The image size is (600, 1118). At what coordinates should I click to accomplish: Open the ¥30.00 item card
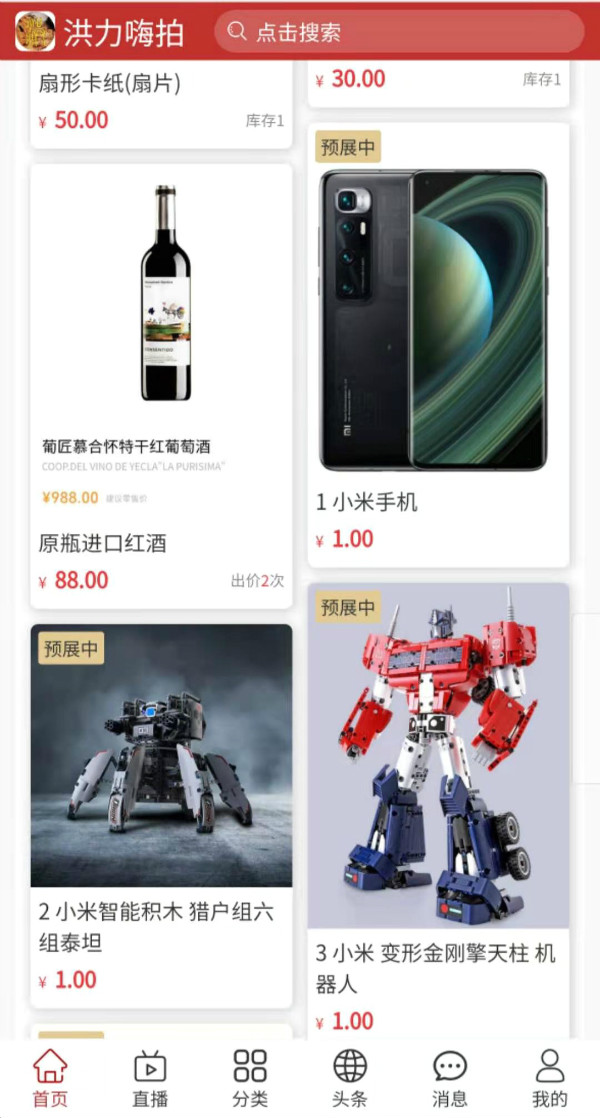pos(438,82)
